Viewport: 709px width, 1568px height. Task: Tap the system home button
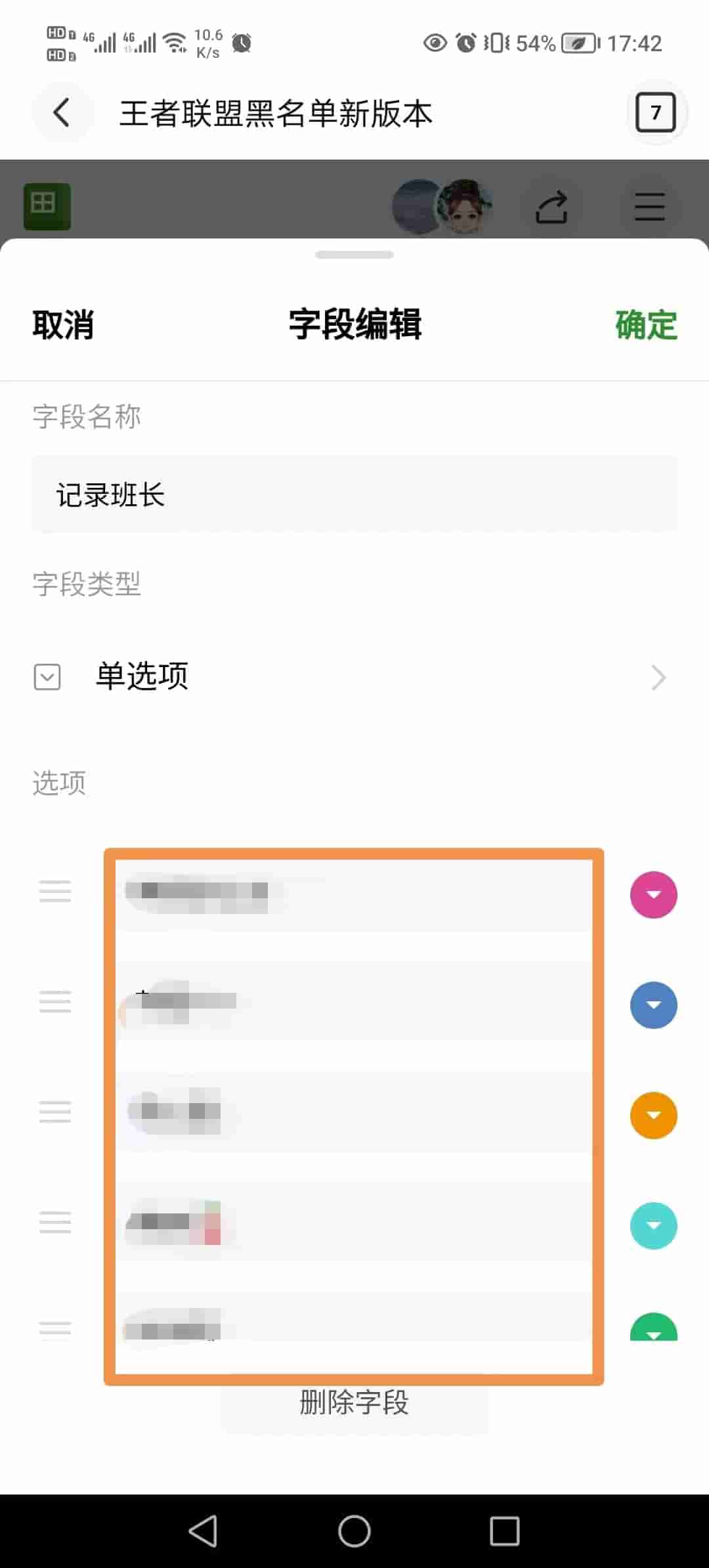pyautogui.click(x=354, y=1531)
